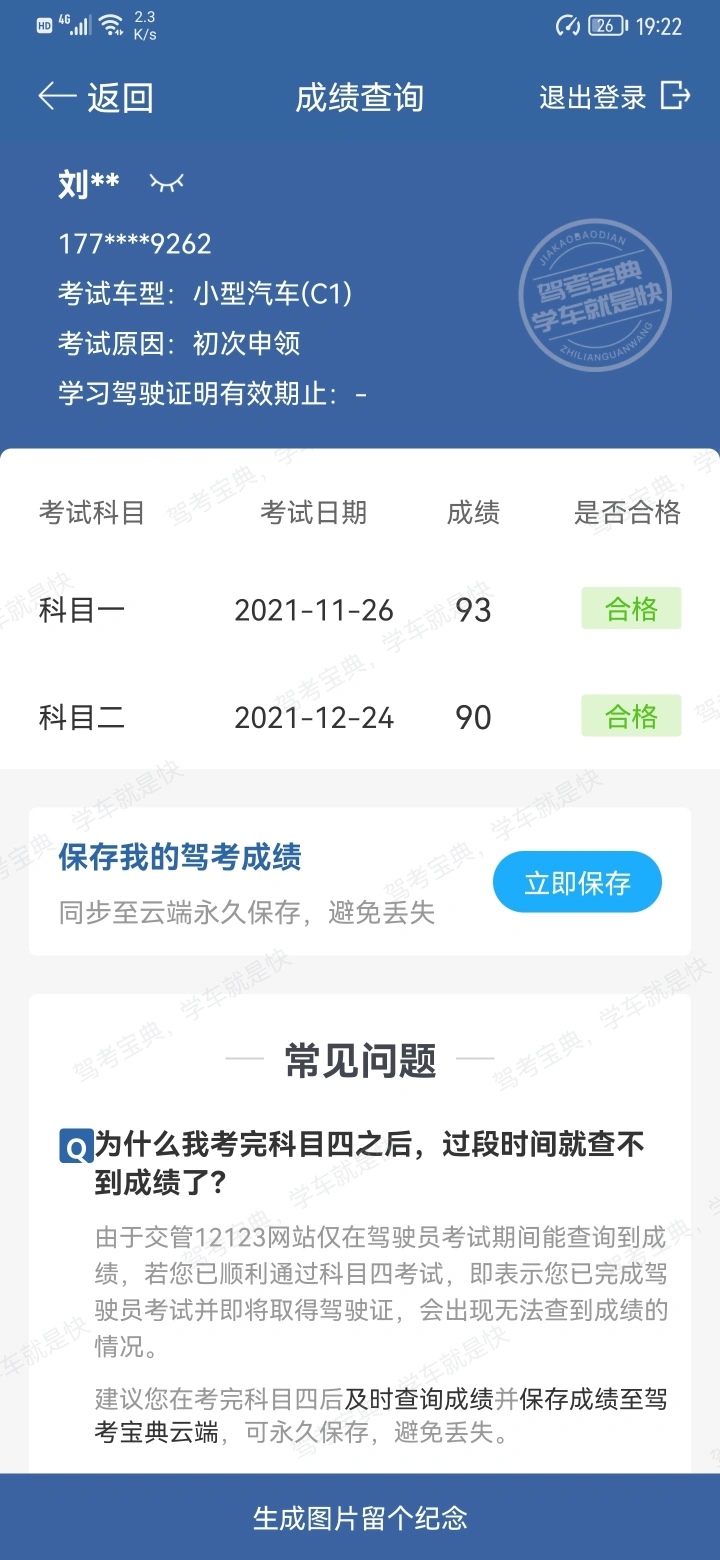
Task: Tap 生成图片留个纪念 at the bottom
Action: pyautogui.click(x=360, y=1517)
